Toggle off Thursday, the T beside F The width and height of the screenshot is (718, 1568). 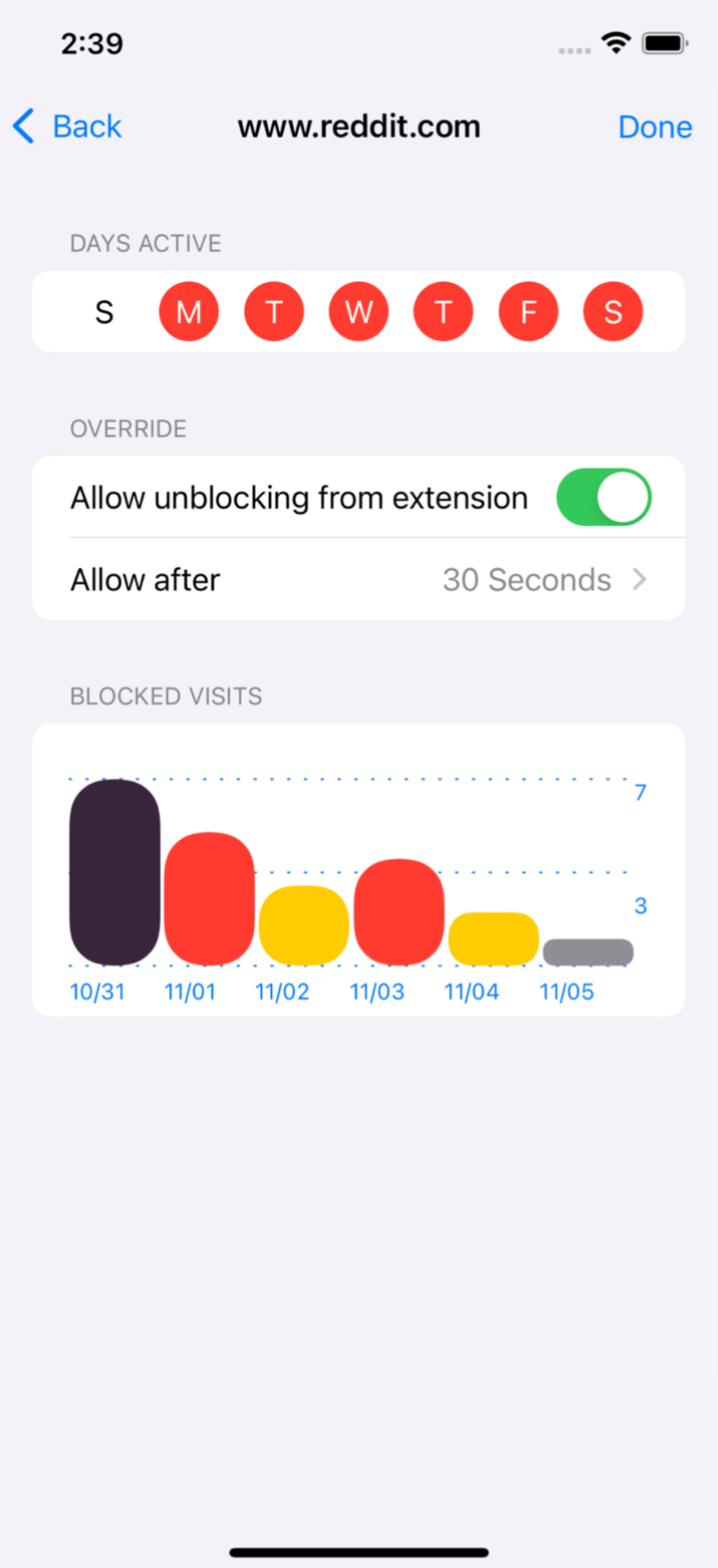(x=443, y=312)
